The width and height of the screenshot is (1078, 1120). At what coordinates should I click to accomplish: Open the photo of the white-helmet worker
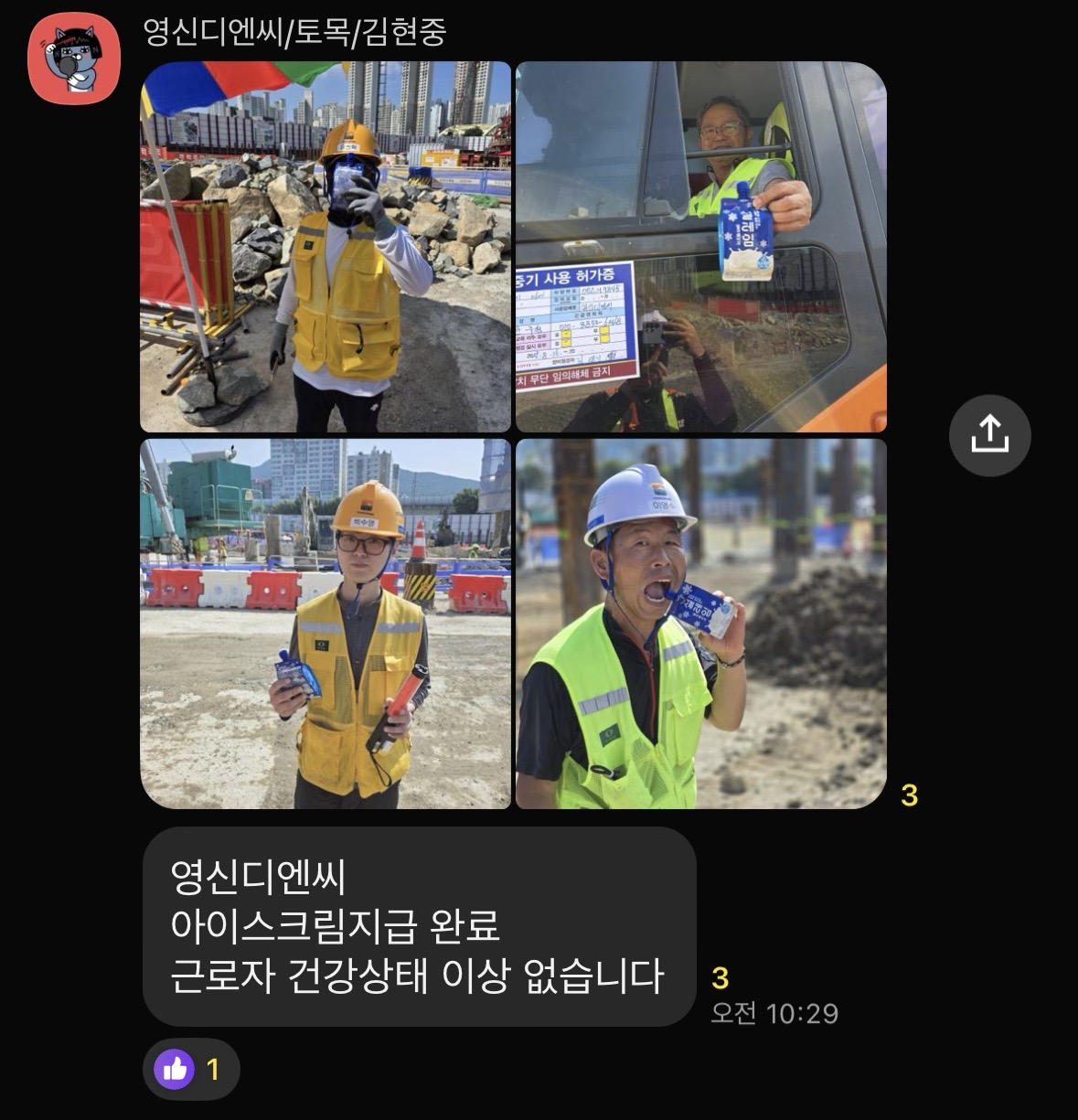pyautogui.click(x=701, y=624)
